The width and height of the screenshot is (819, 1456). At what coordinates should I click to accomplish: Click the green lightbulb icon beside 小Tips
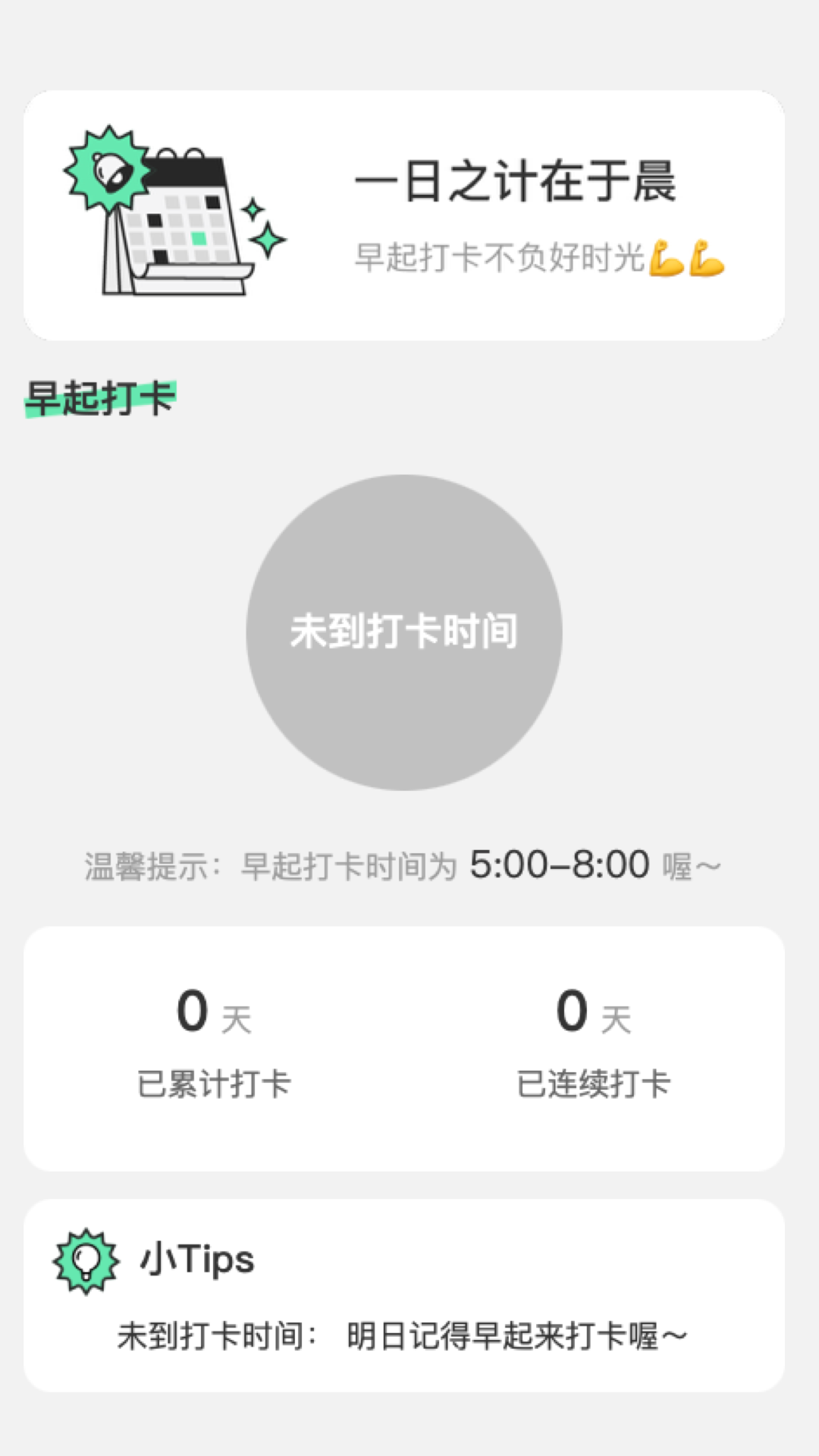tap(85, 1259)
